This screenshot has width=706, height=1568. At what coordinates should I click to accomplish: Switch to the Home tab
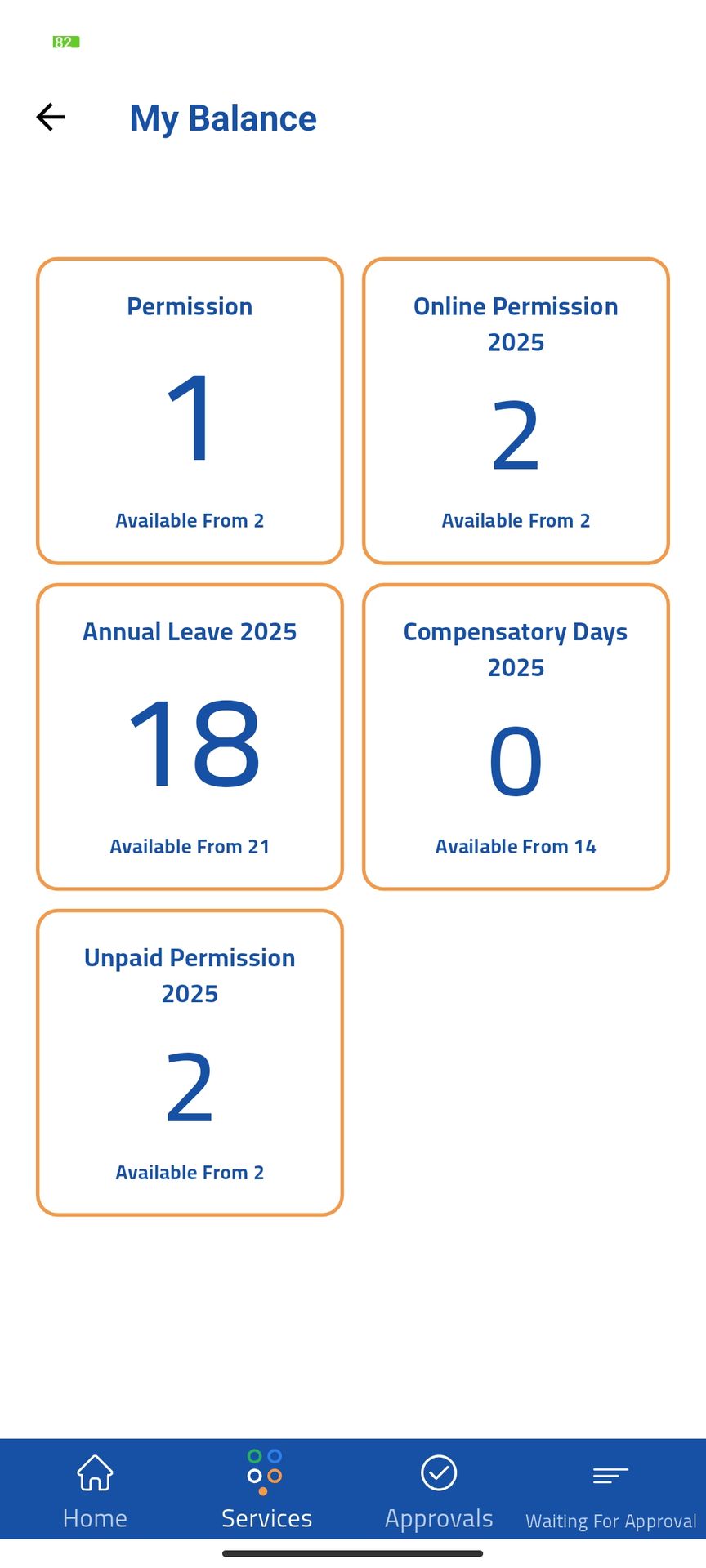(95, 1490)
